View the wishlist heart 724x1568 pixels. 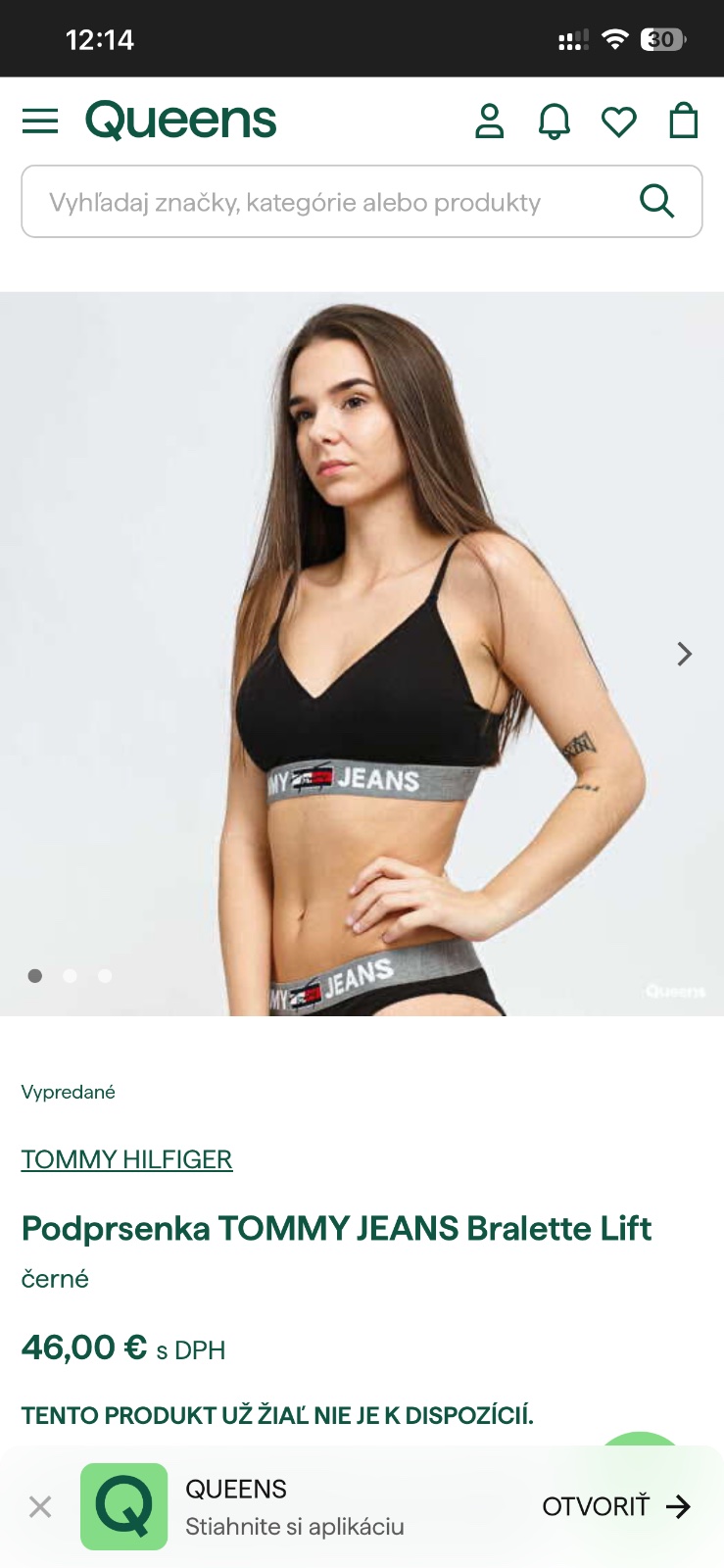618,122
